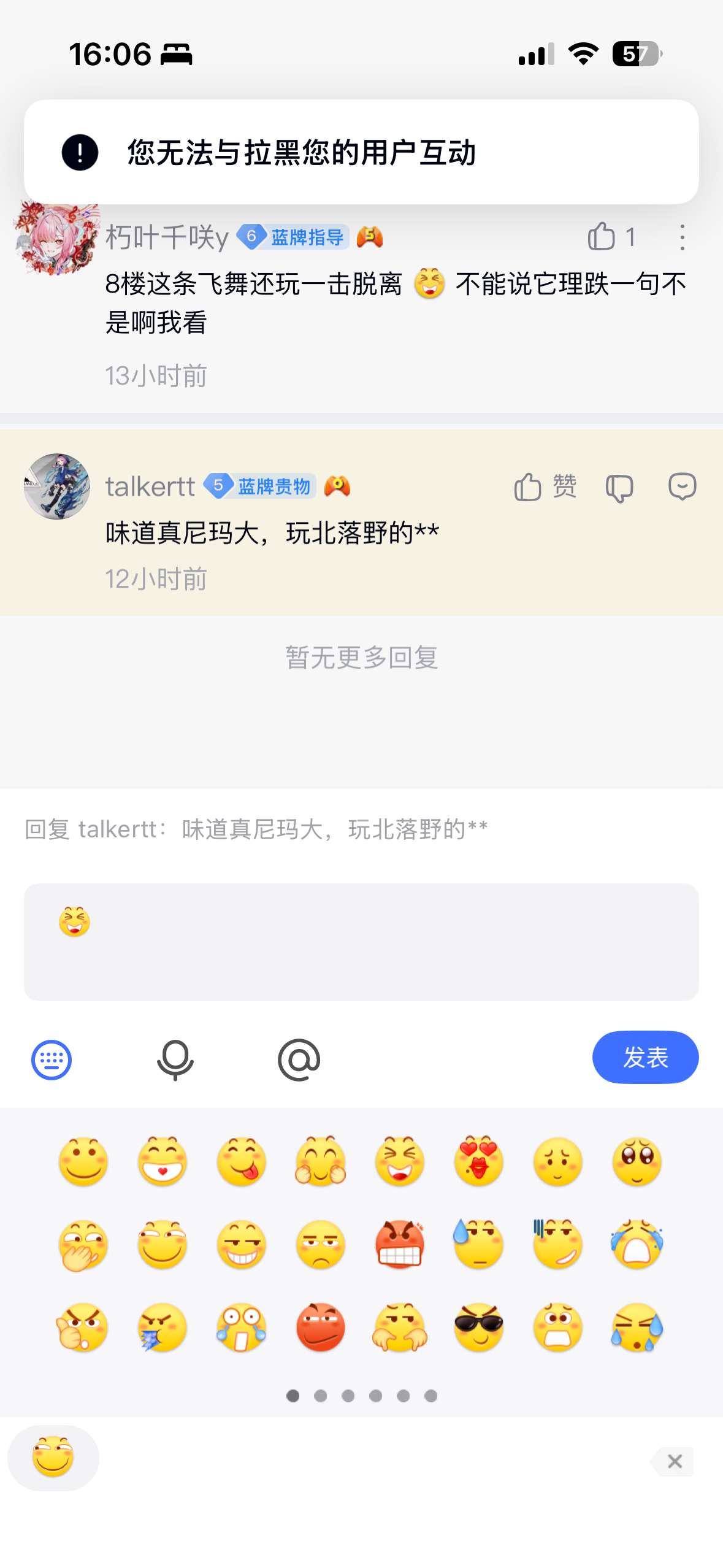Viewport: 723px width, 1568px height.
Task: Insert the heart-eyes kiss emoji
Action: click(x=478, y=1161)
